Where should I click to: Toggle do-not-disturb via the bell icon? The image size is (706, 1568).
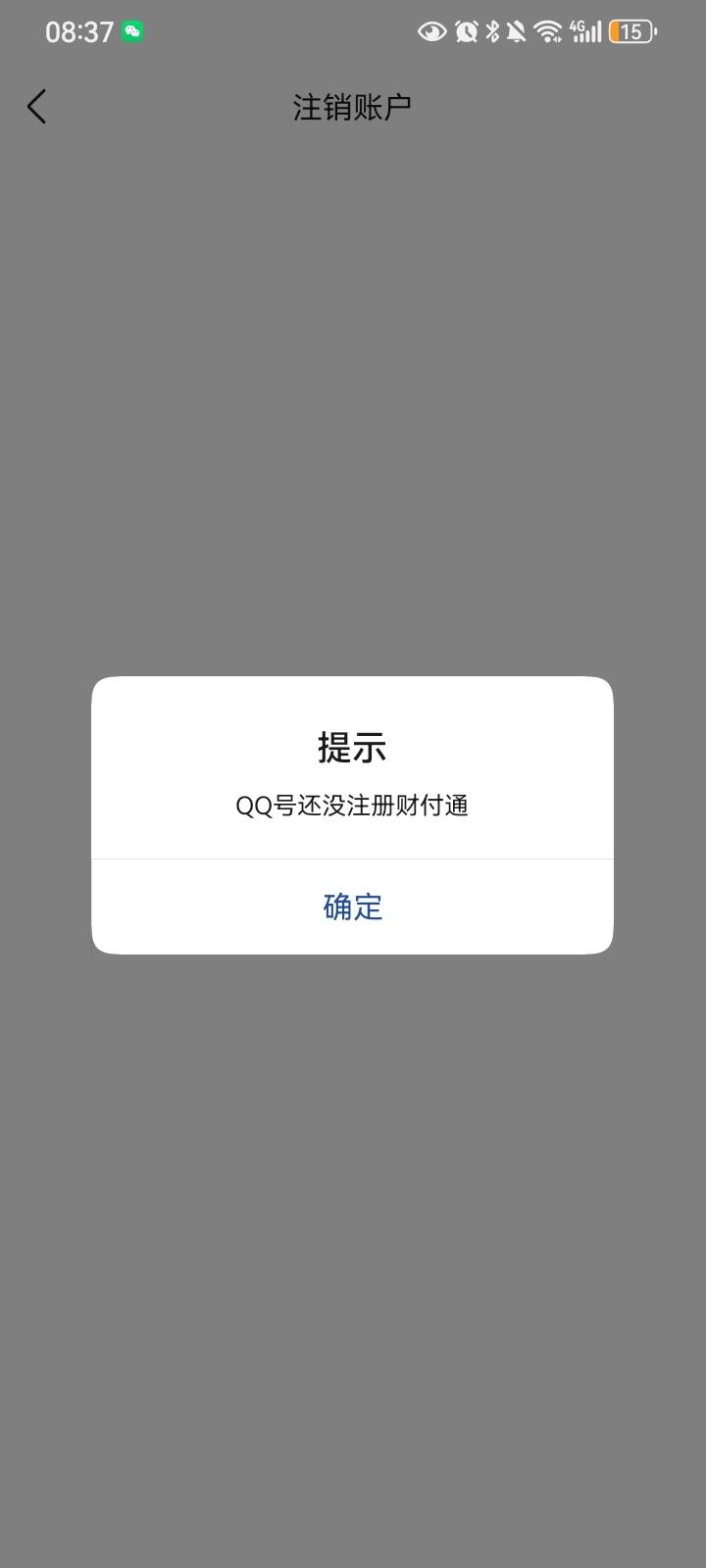click(x=518, y=31)
